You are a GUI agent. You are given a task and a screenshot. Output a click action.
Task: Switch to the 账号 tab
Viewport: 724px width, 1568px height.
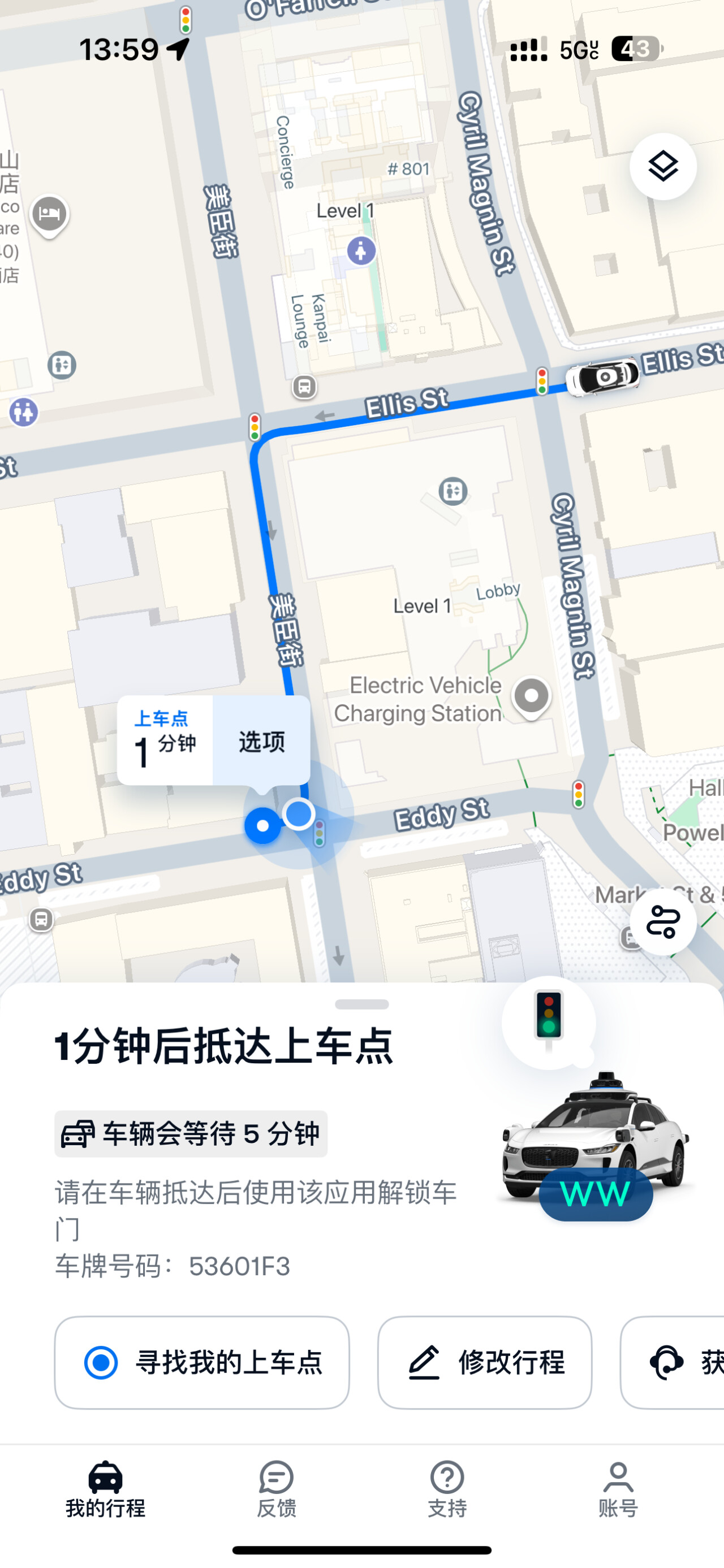(618, 1489)
